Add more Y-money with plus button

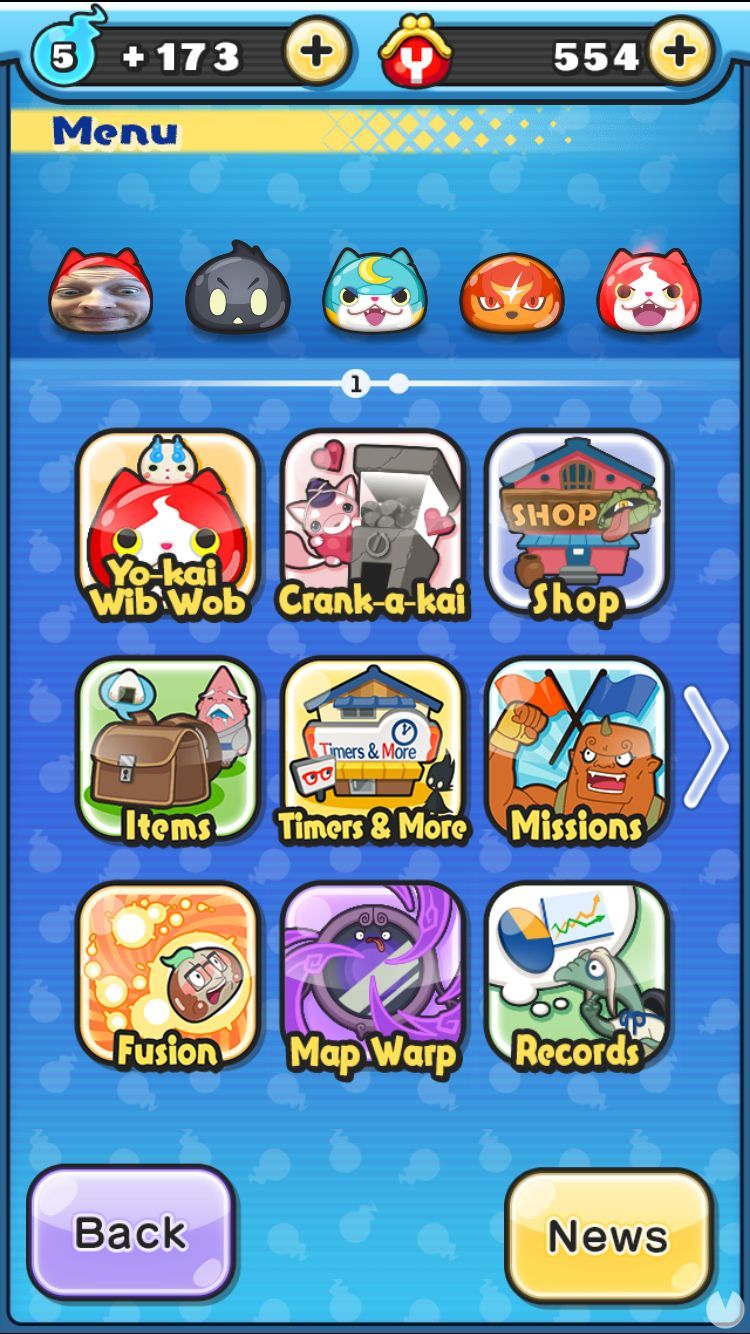[680, 52]
